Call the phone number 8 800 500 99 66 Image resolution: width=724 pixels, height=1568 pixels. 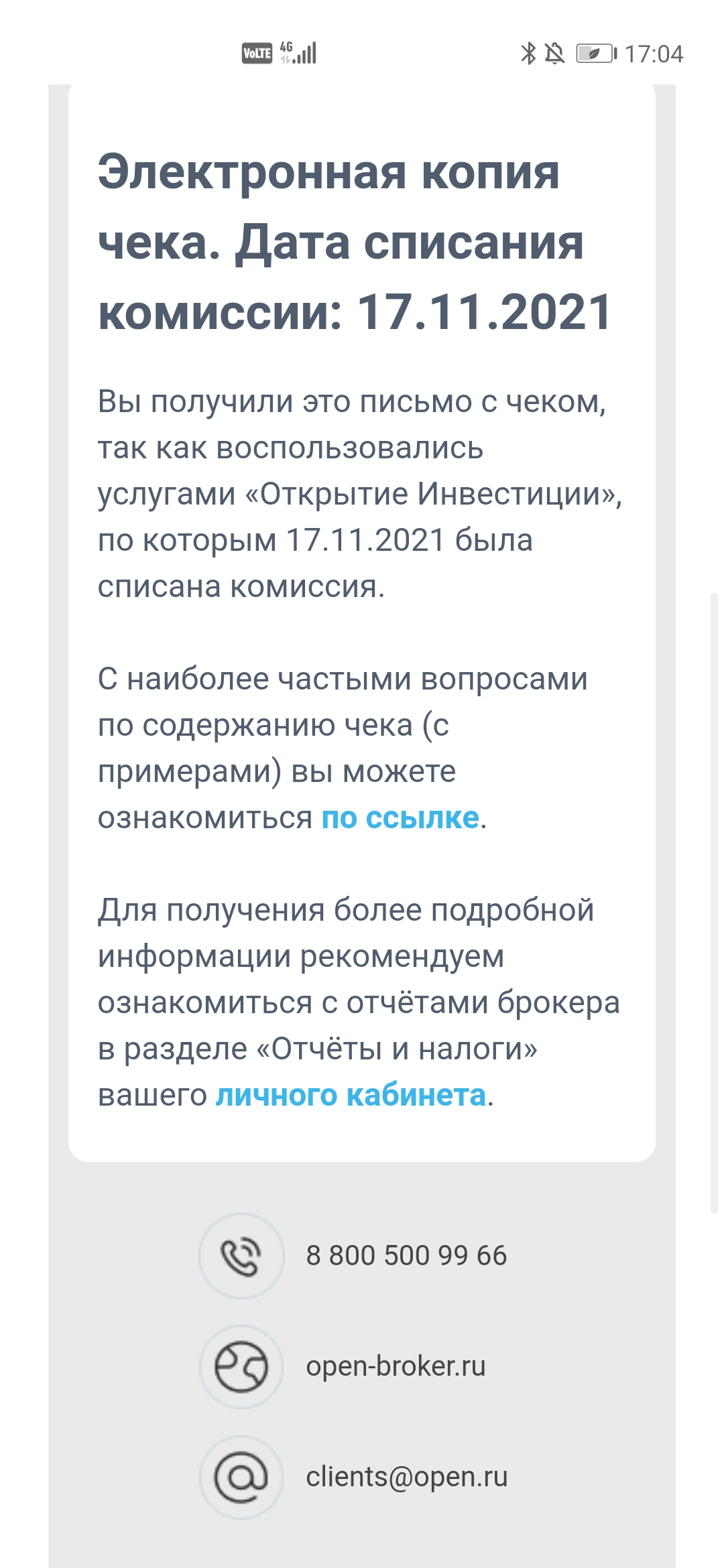(x=406, y=1256)
